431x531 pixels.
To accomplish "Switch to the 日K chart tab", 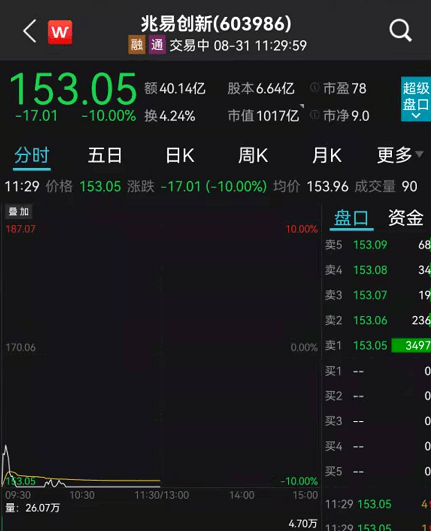I will (180, 155).
